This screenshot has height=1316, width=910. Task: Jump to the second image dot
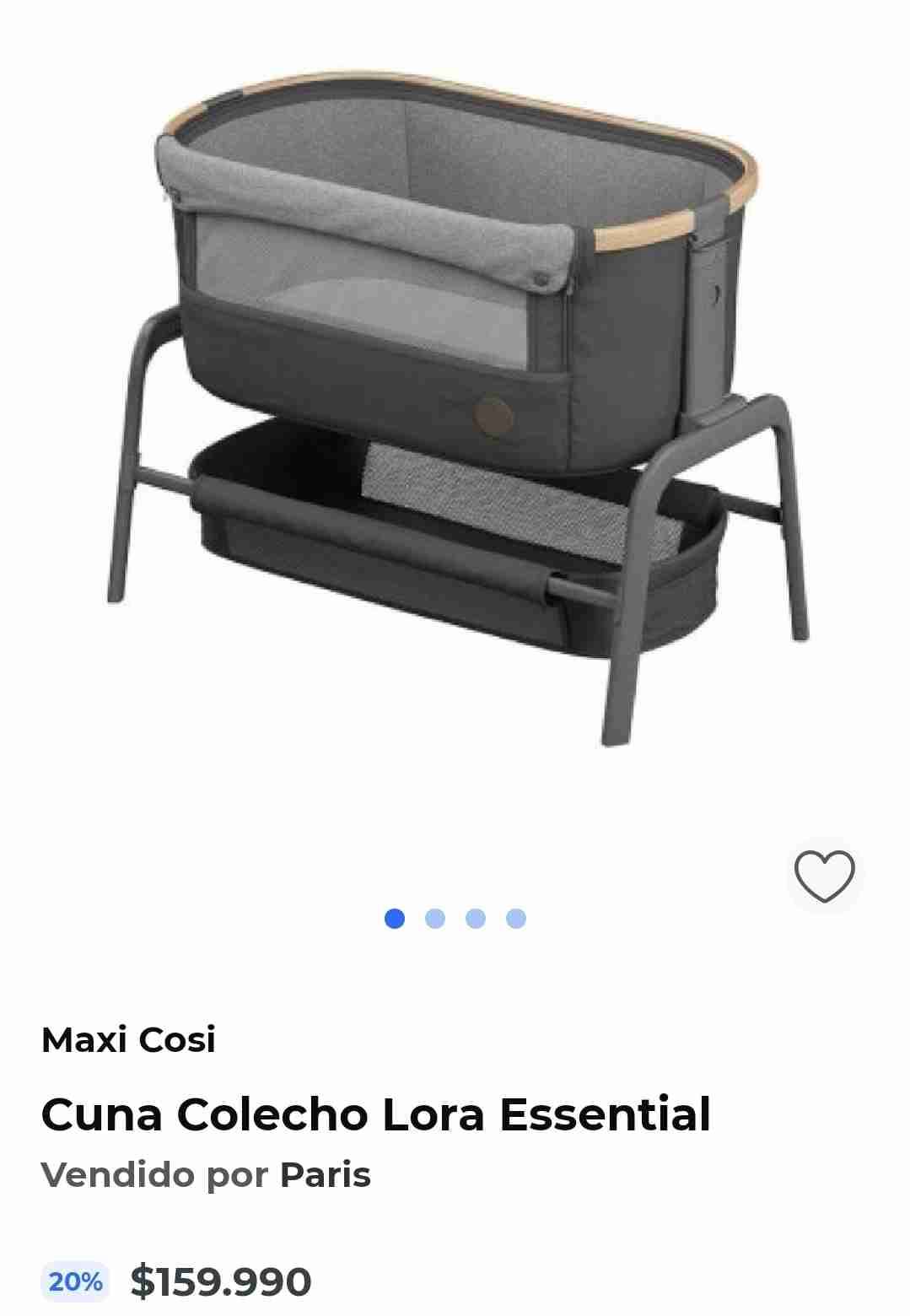coord(435,919)
